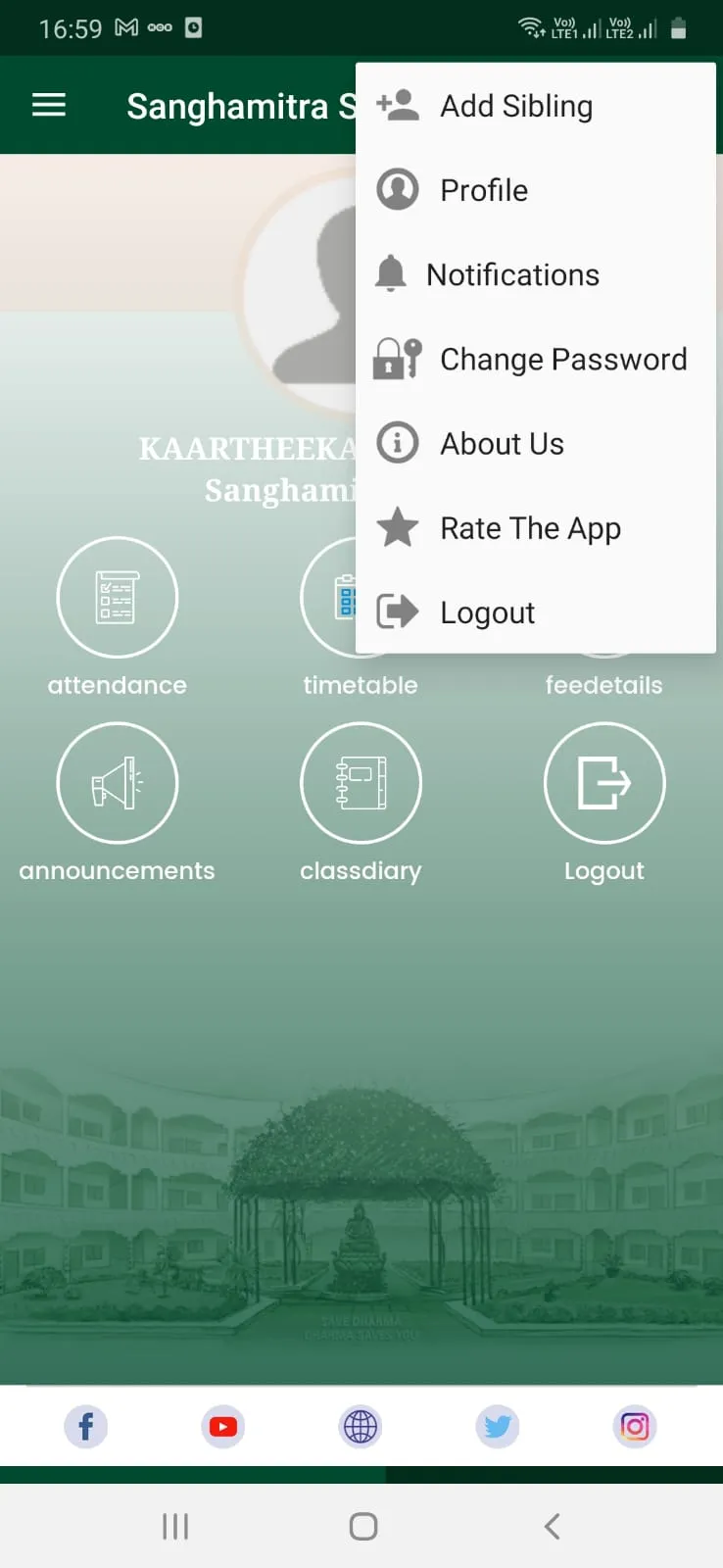Select Add Sibling from the menu
Image resolution: width=723 pixels, height=1568 pixels.
click(516, 105)
